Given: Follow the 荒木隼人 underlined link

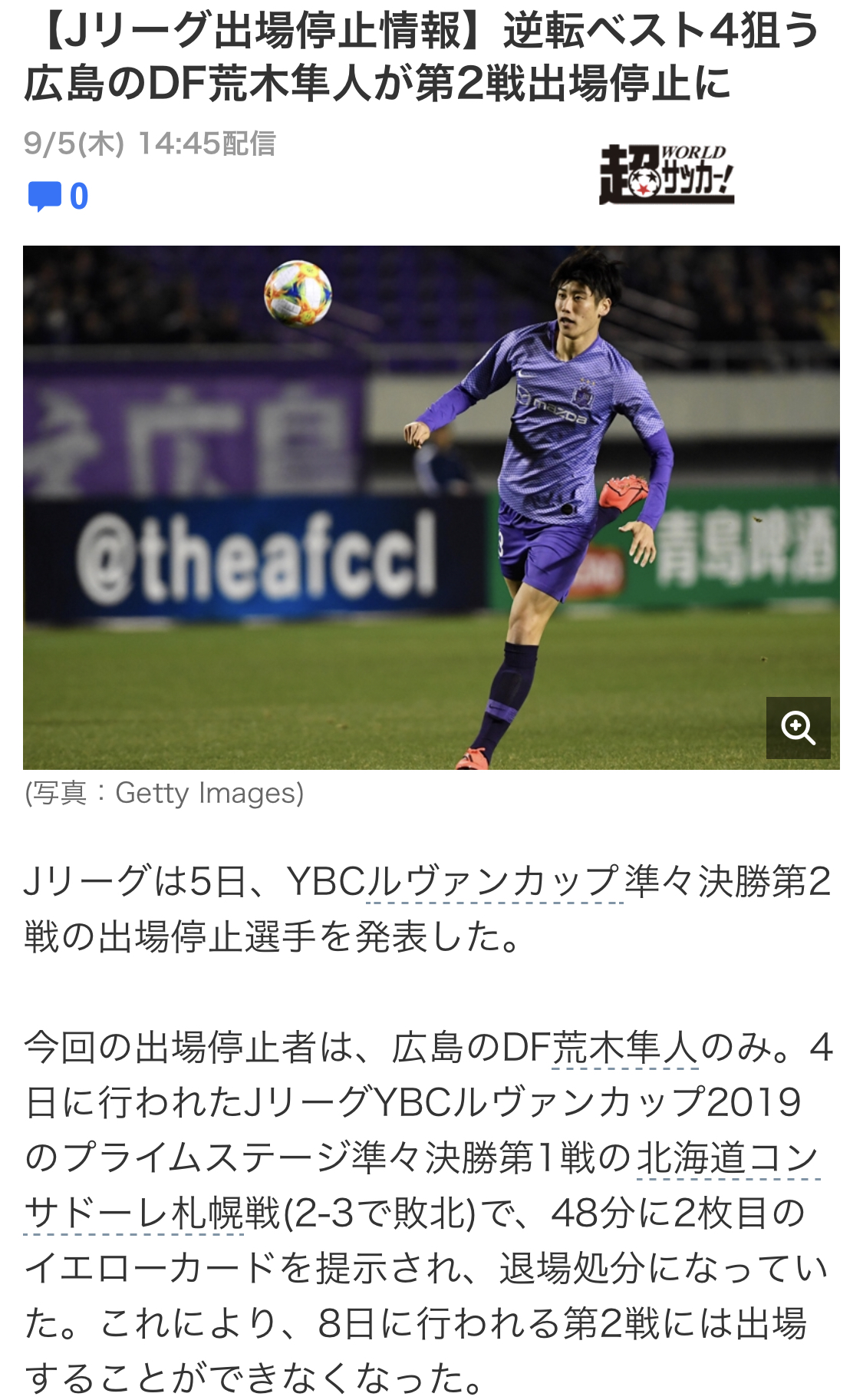Looking at the screenshot, I should (625, 1048).
